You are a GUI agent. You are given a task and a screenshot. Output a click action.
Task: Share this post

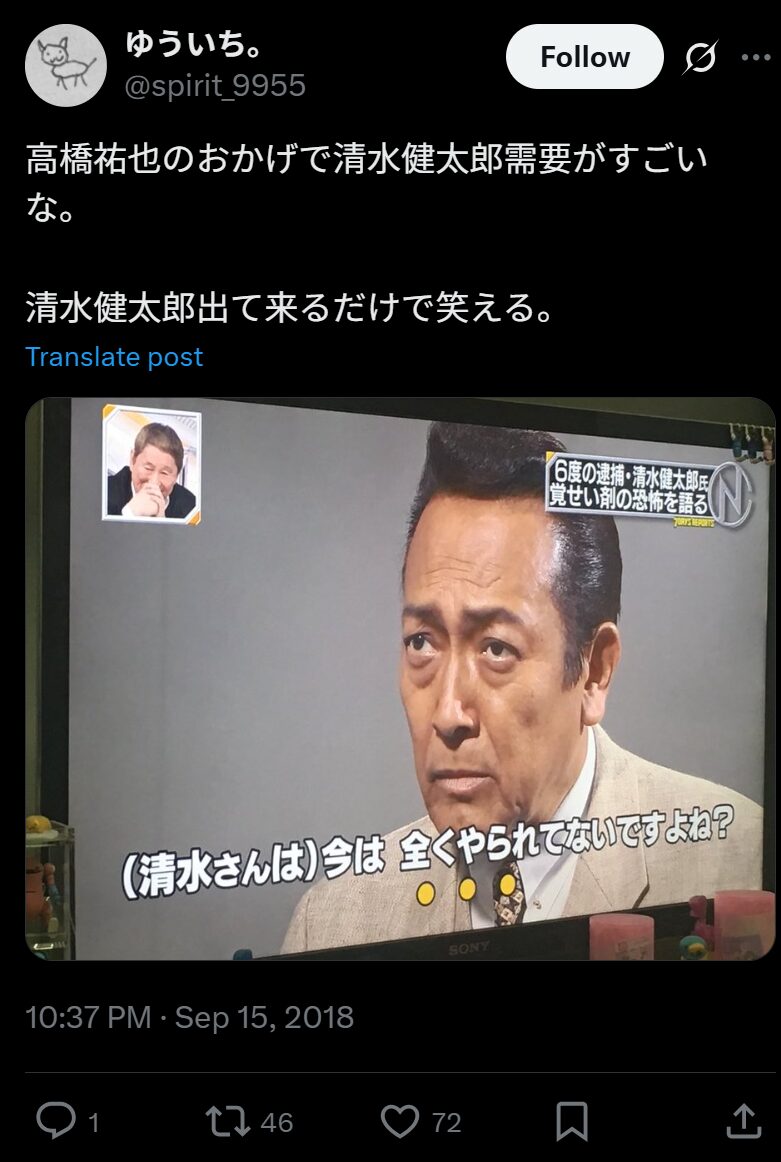[743, 1121]
